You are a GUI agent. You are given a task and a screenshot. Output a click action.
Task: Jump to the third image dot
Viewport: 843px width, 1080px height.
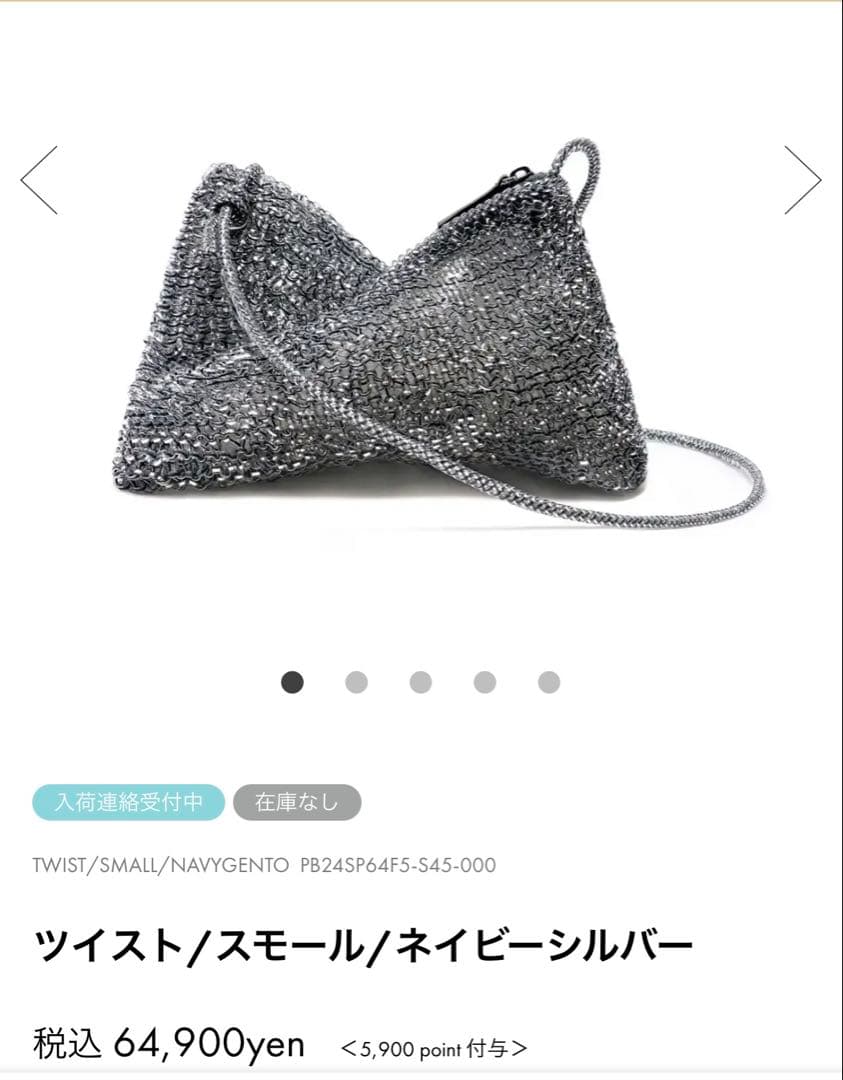[x=420, y=682]
